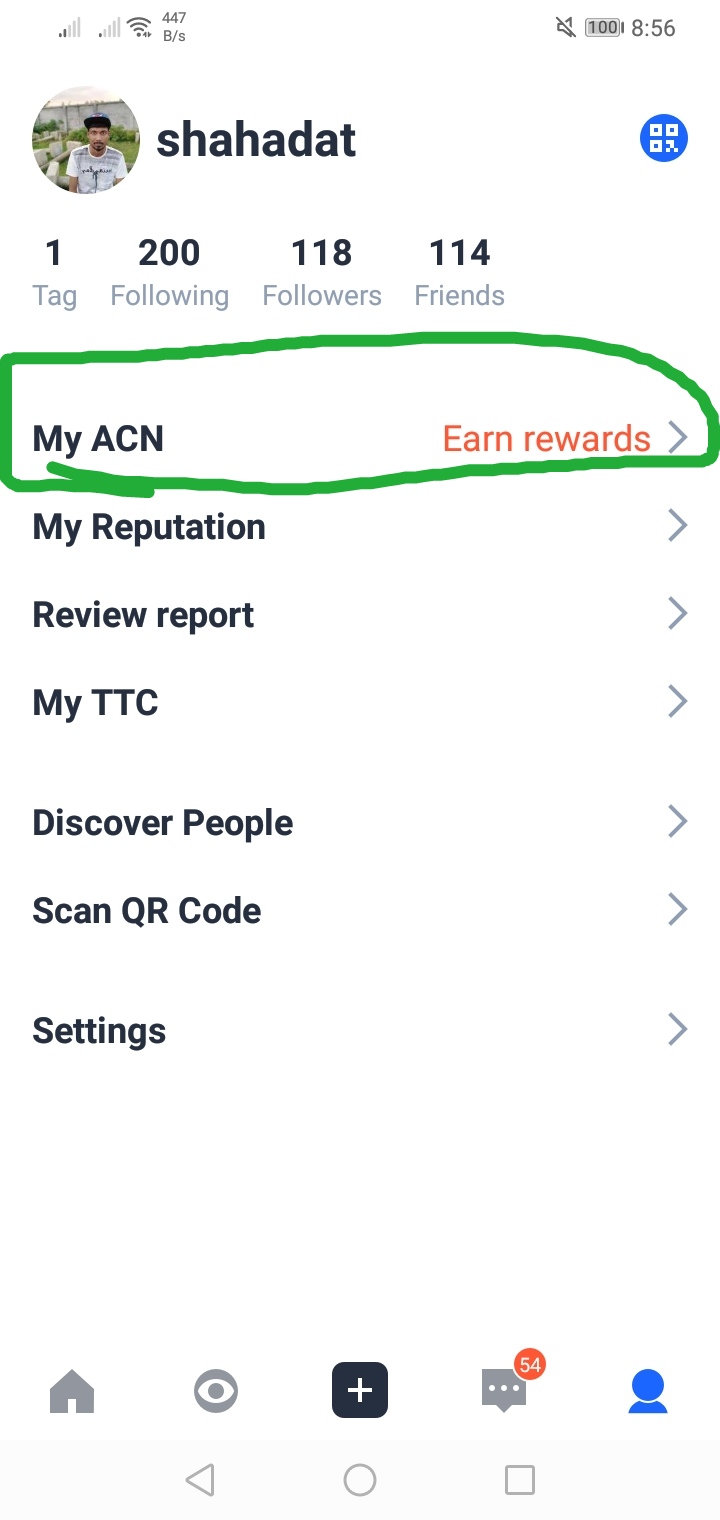Open the 118 Followers list
Viewport: 720px width, 1520px height.
click(321, 272)
